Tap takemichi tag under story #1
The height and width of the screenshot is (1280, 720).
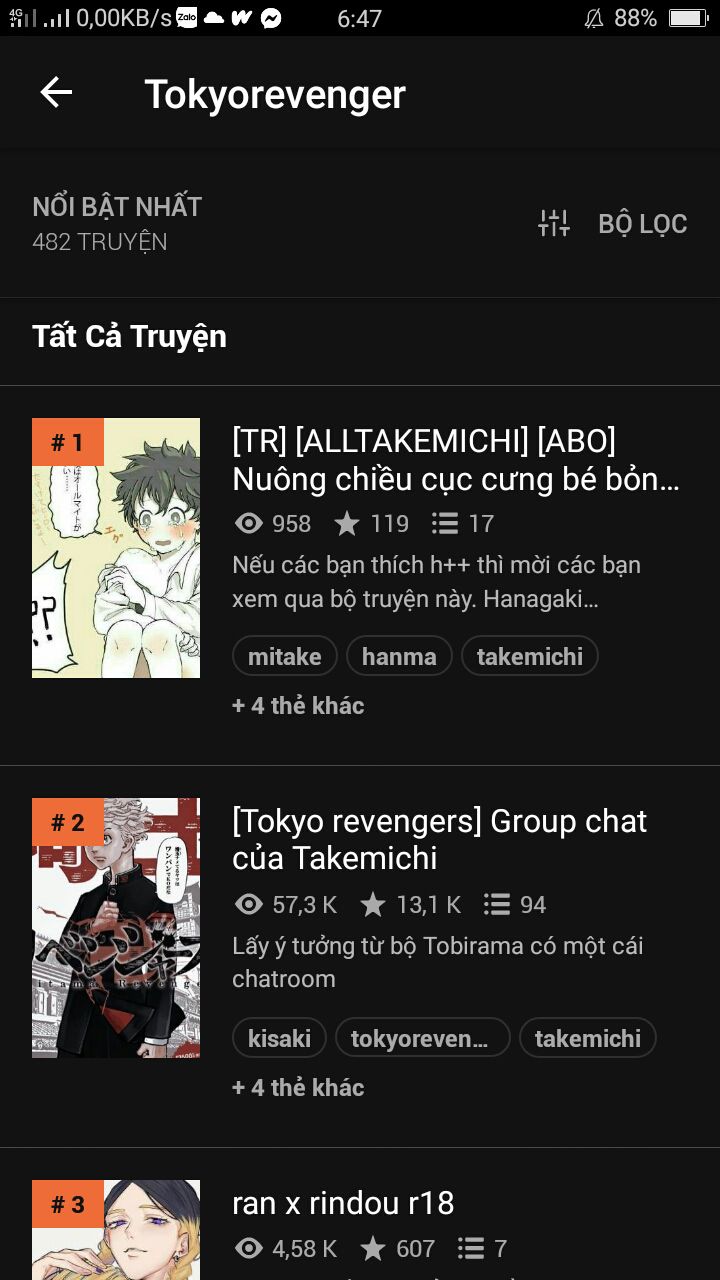(529, 657)
